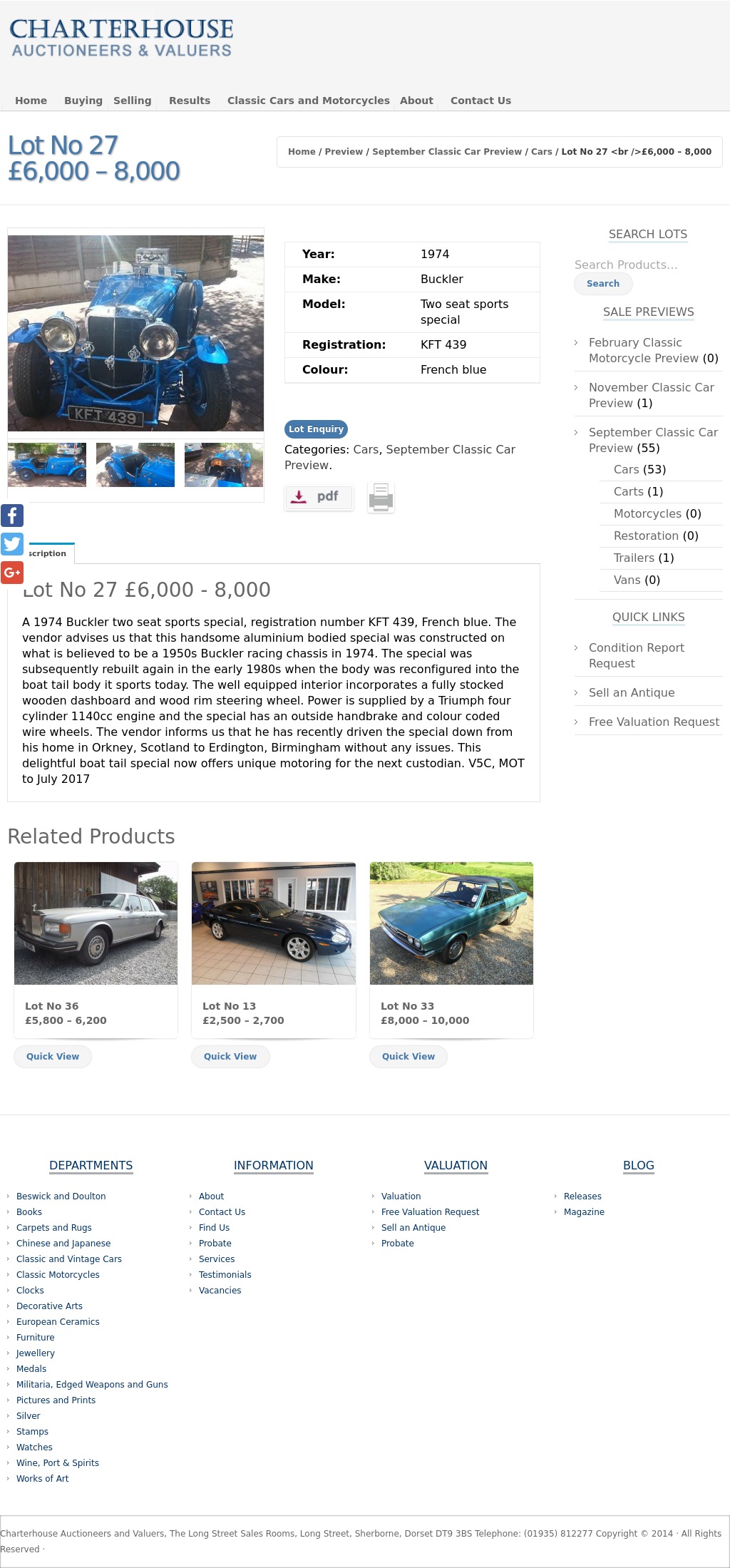
Task: Tap the Lot Enquiry button
Action: [x=316, y=429]
